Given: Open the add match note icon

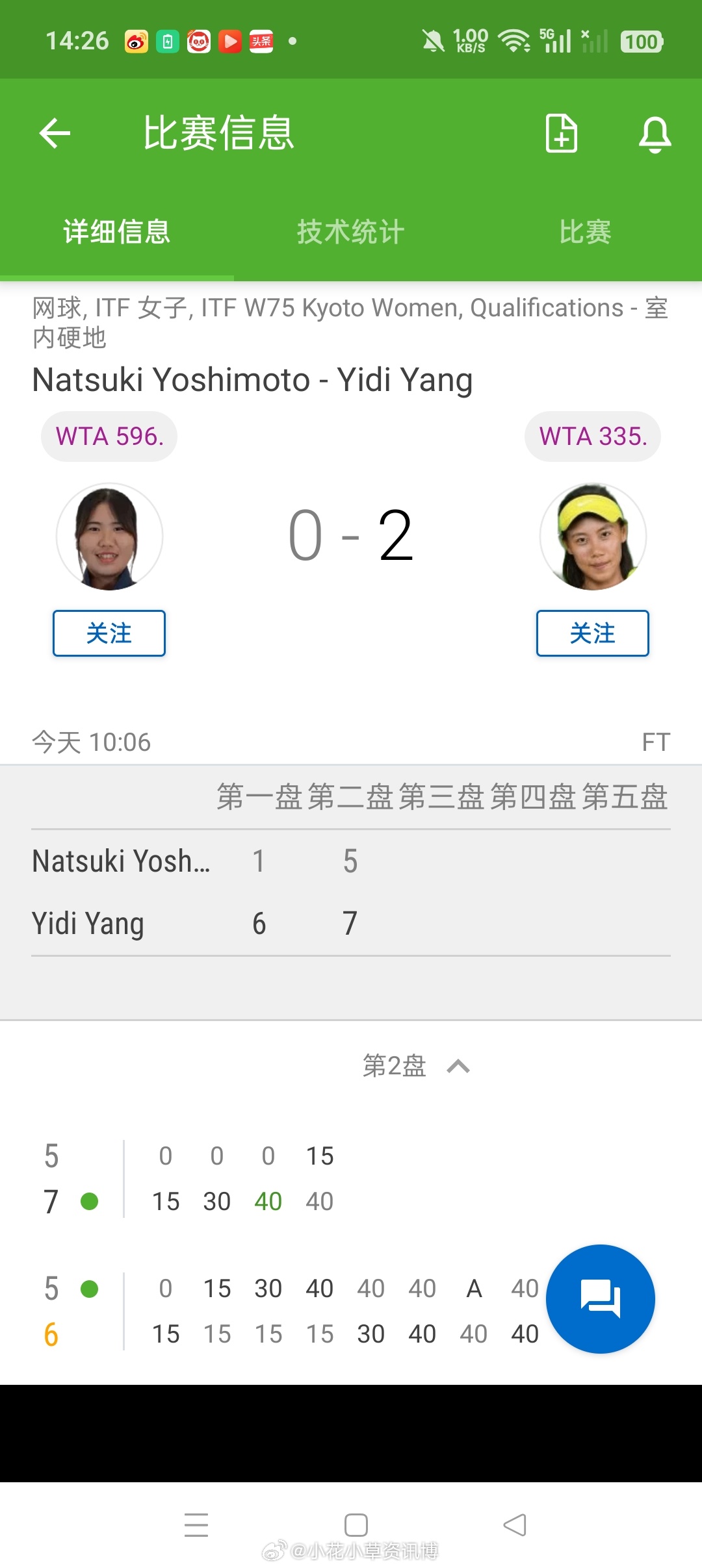Looking at the screenshot, I should (x=560, y=133).
